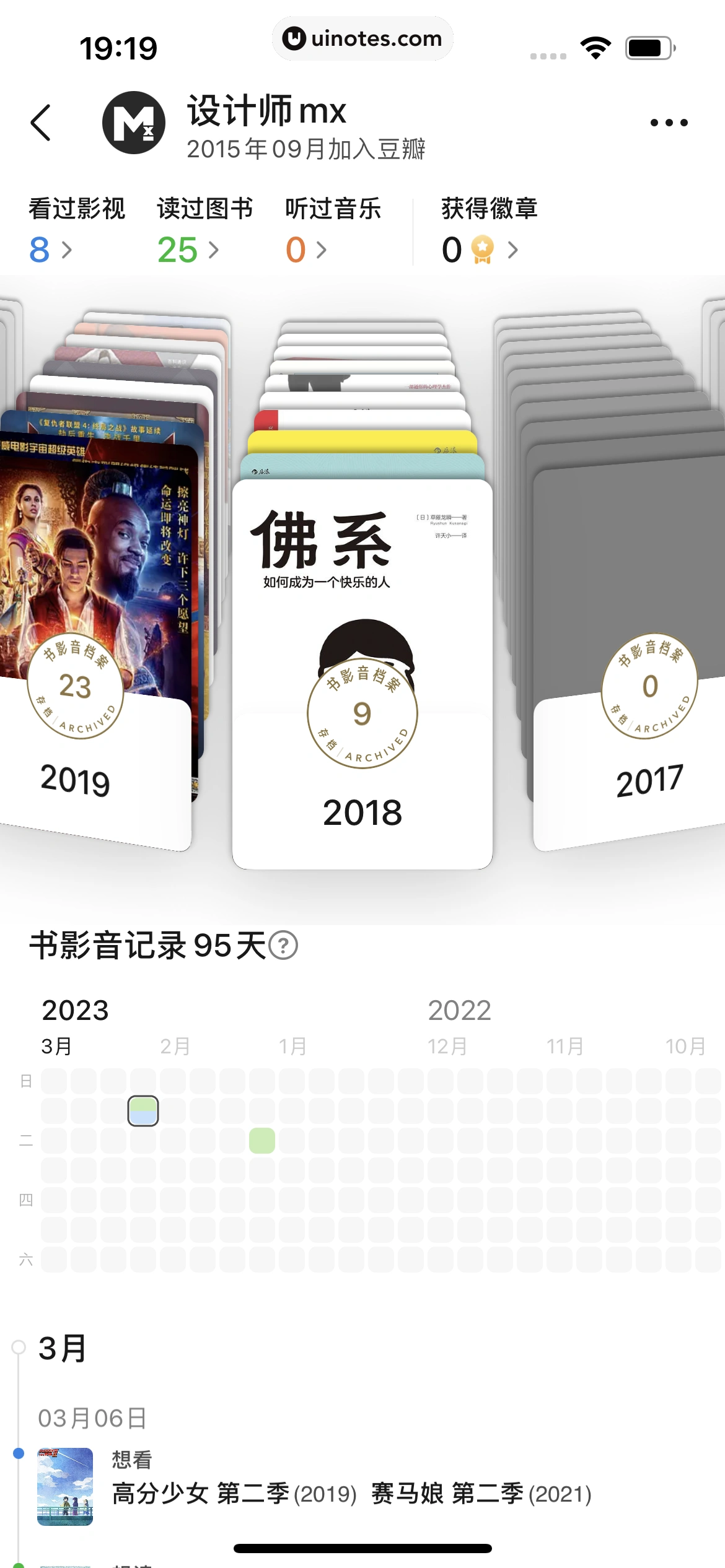Select the outlined green-blue day in the calendar
The height and width of the screenshot is (1568, 725).
pos(143,1111)
